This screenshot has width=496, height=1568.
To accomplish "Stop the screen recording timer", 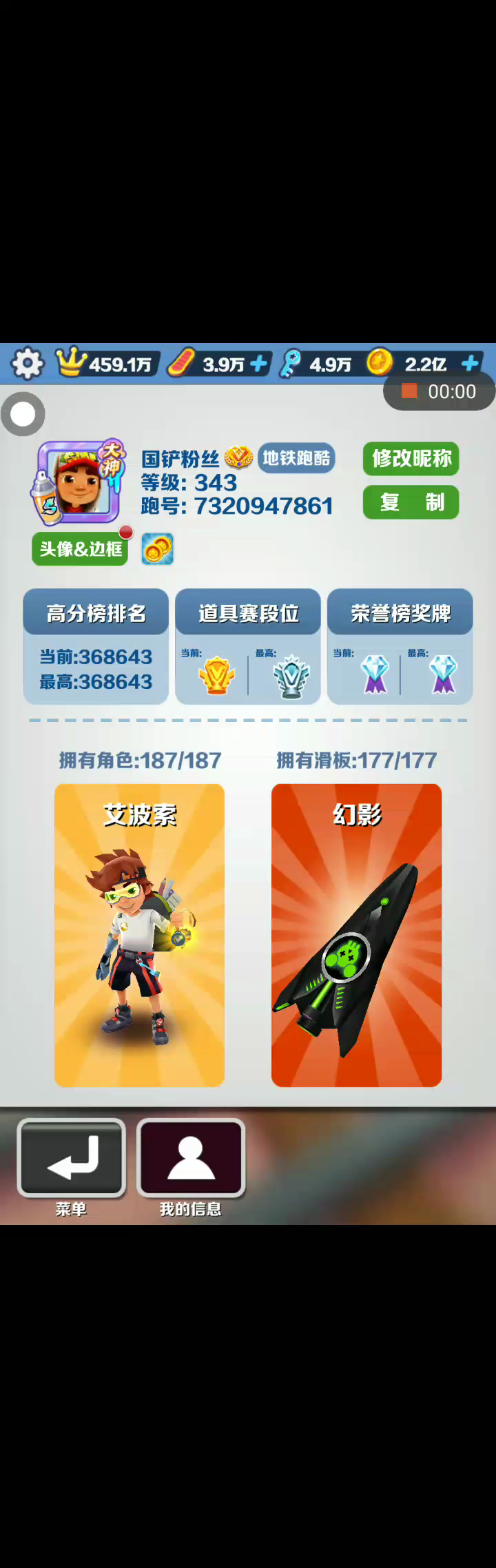I will [410, 391].
